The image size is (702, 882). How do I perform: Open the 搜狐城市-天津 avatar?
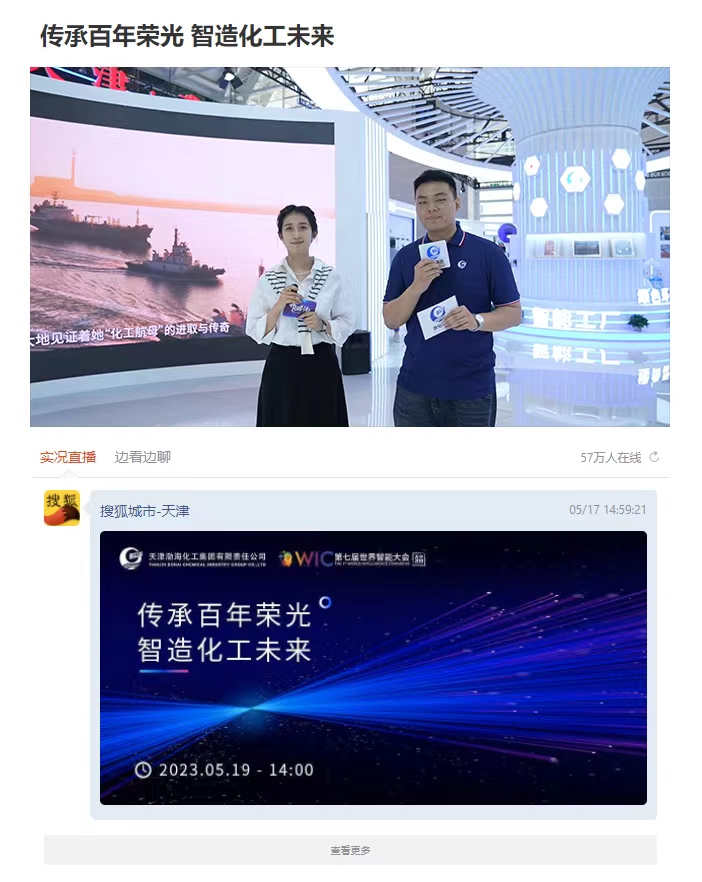pyautogui.click(x=61, y=508)
